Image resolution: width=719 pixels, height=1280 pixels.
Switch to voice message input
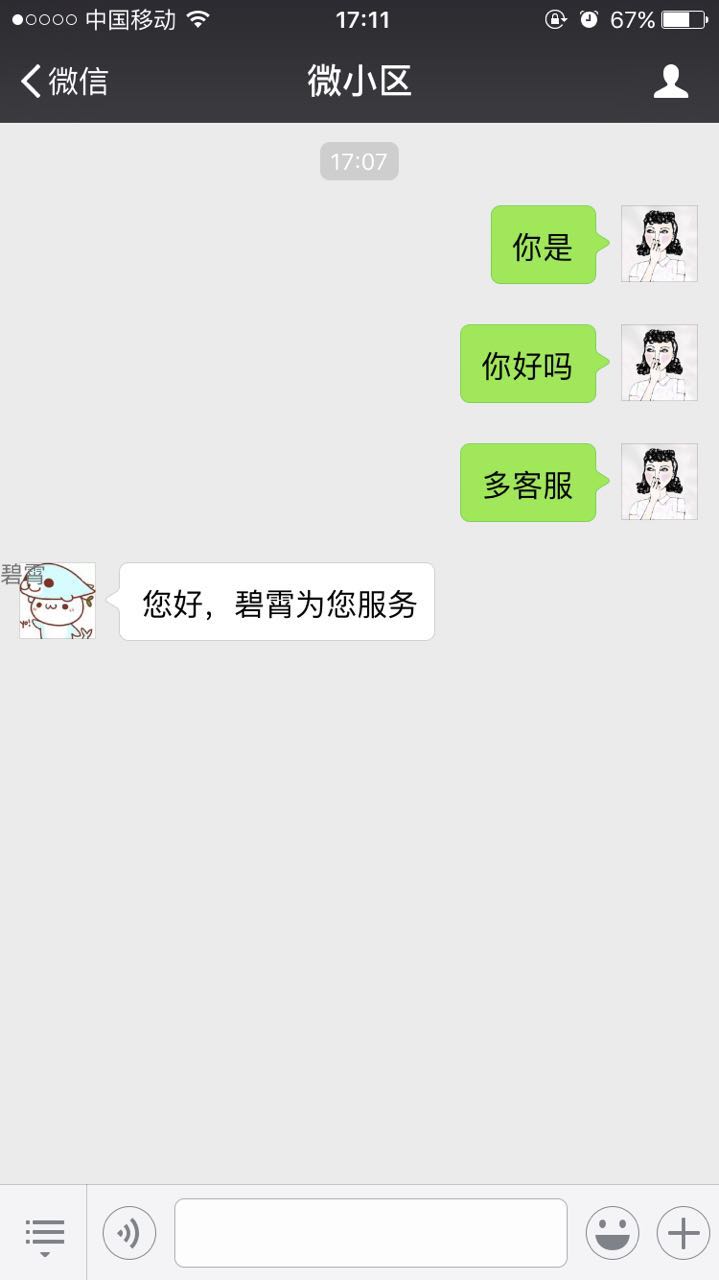click(129, 1233)
